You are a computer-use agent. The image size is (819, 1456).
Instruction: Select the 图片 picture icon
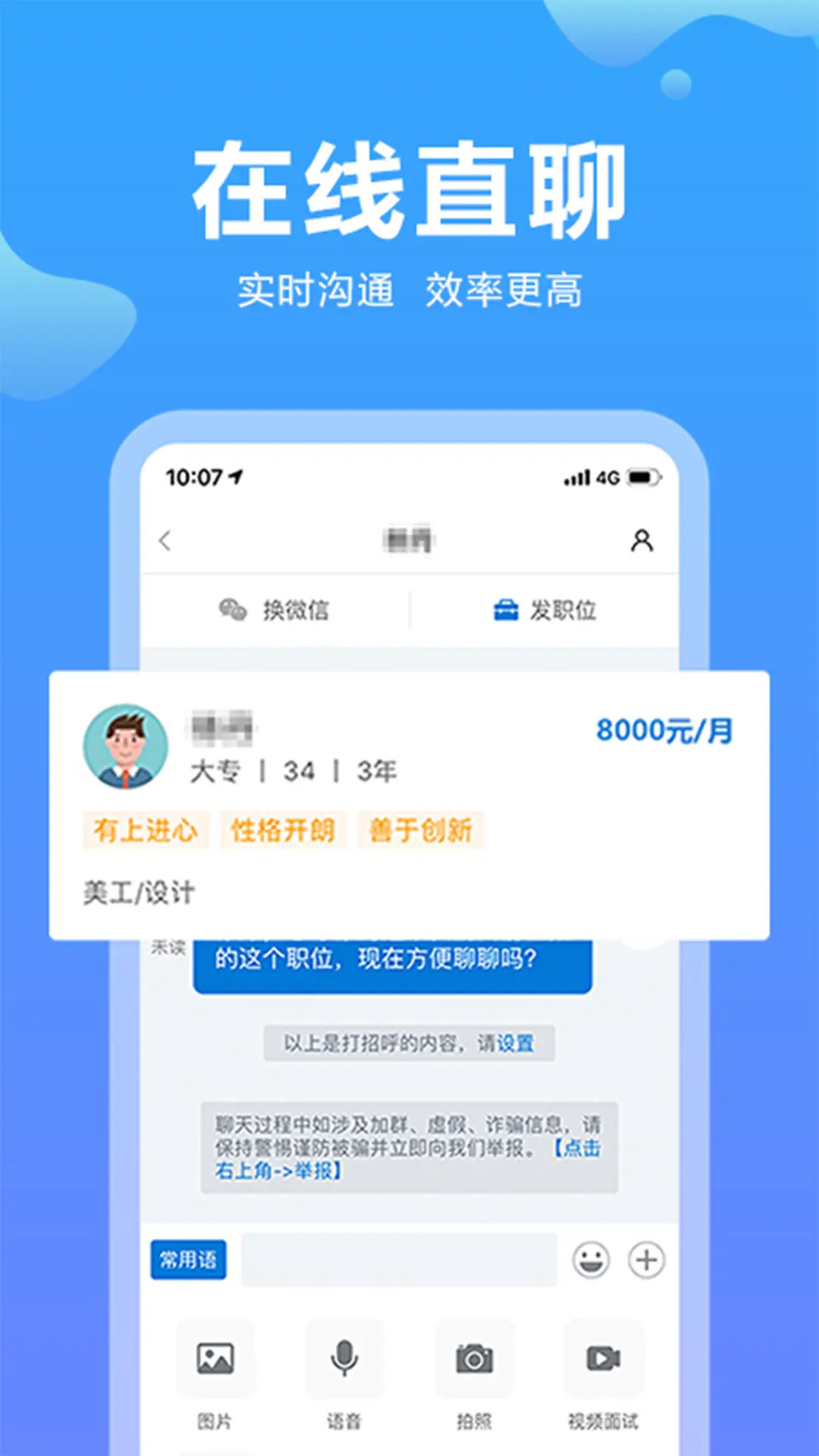point(215,1361)
